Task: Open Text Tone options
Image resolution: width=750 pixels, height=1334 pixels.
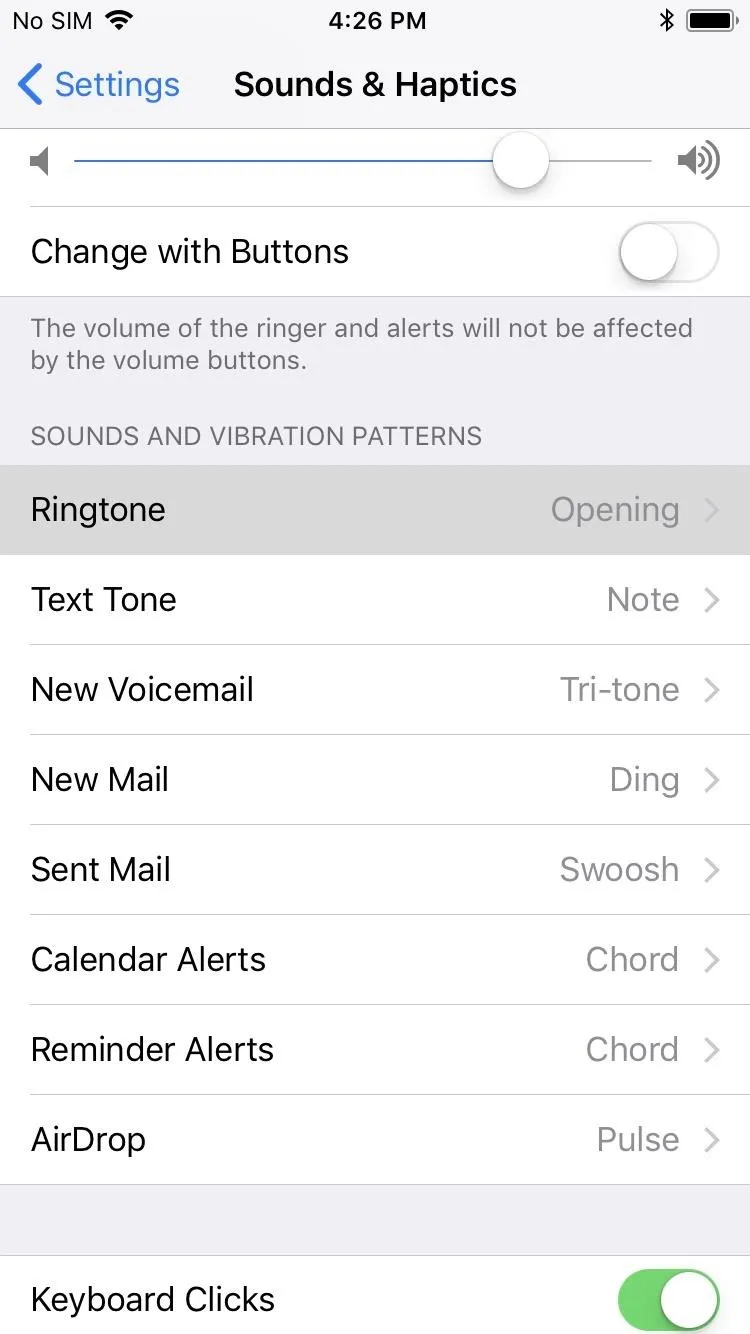Action: [x=375, y=600]
